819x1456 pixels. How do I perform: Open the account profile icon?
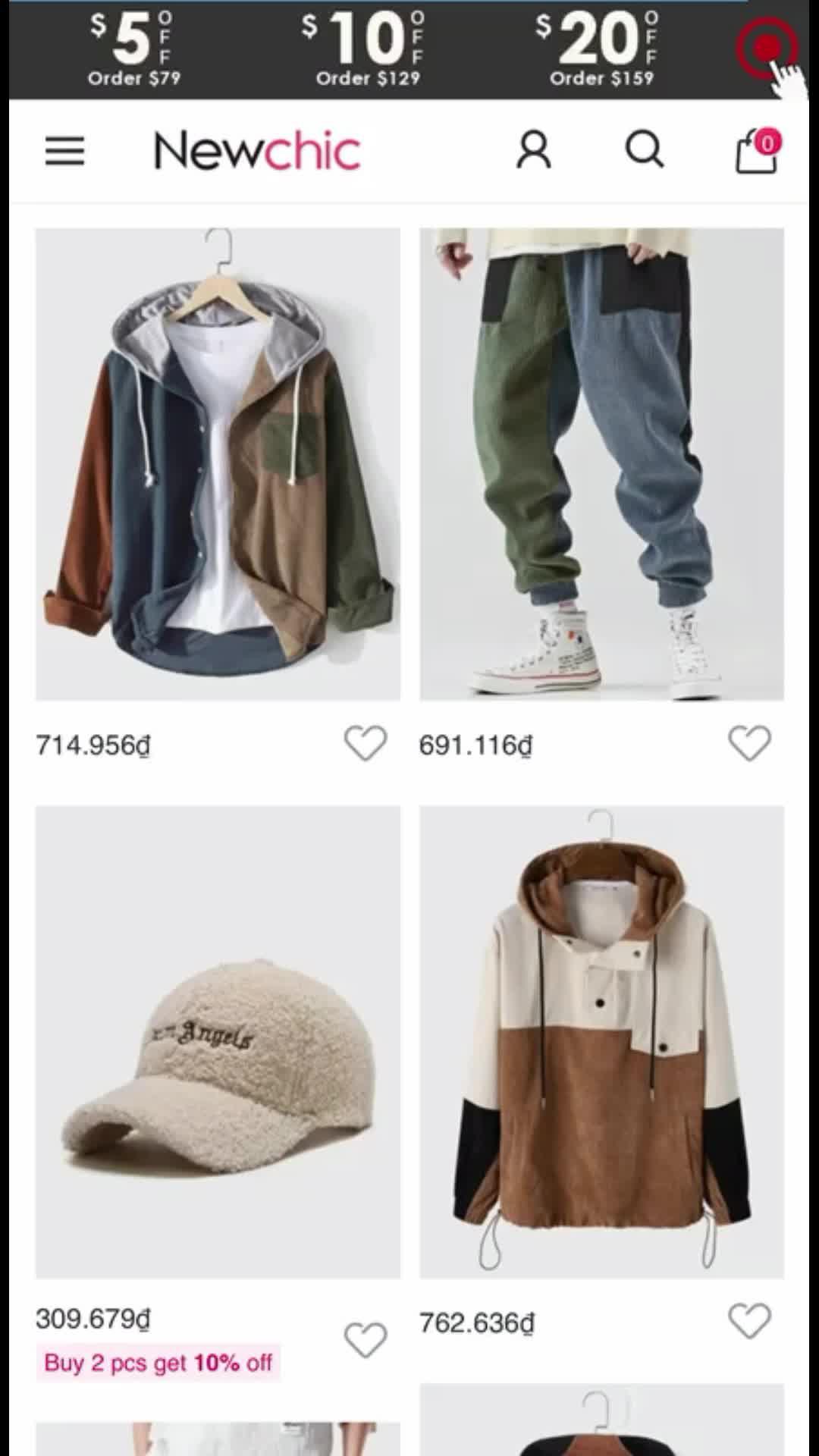534,149
